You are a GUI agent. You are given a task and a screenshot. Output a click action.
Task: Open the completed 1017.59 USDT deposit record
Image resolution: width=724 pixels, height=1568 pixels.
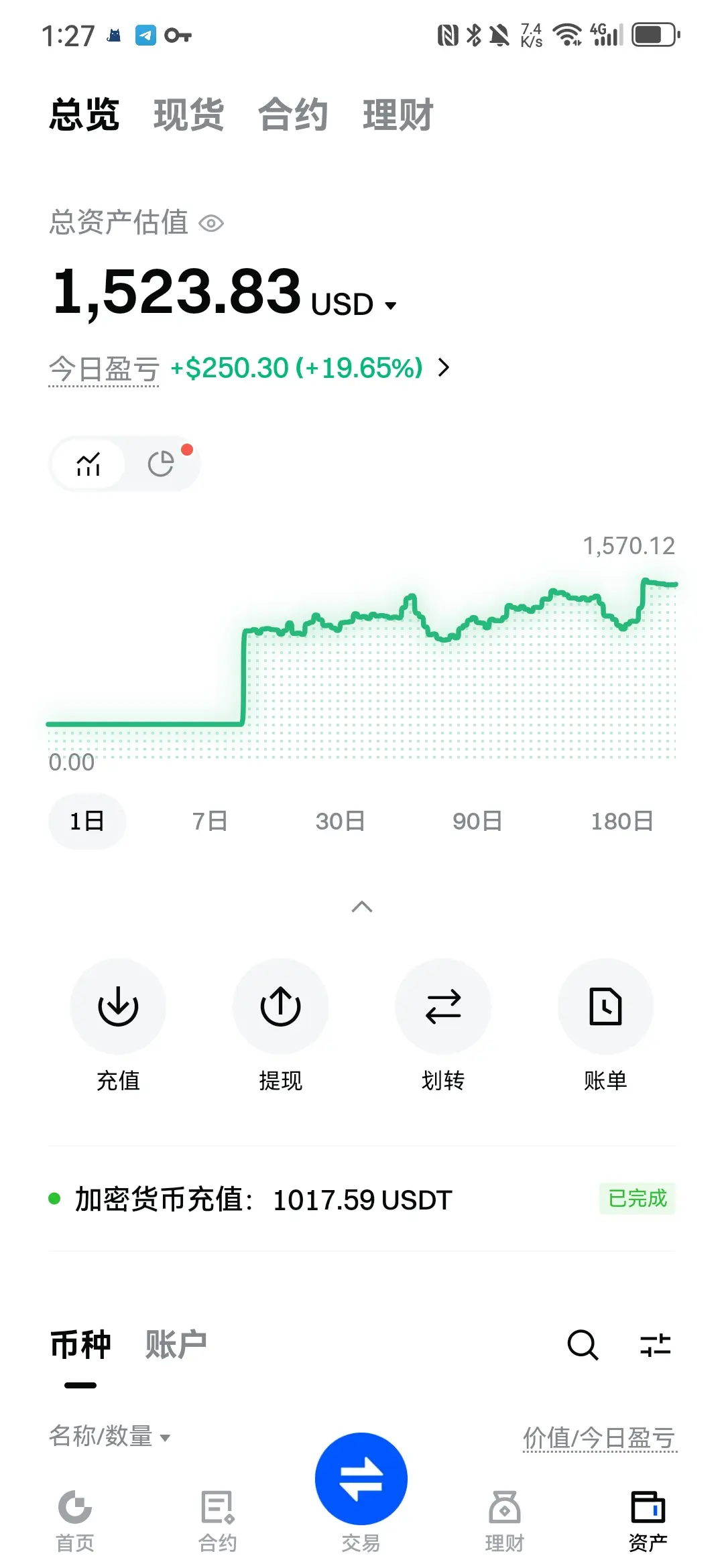362,1199
